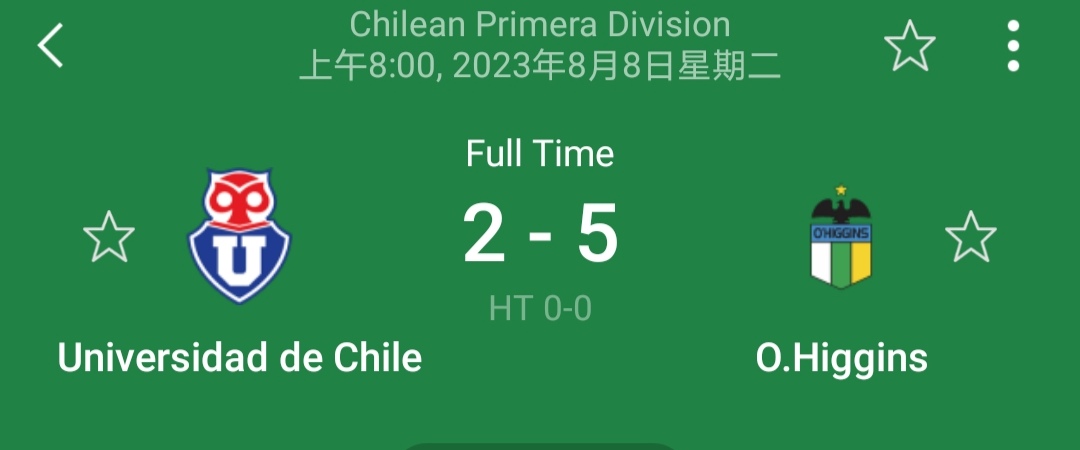Go back using the top arrow
This screenshot has height=450, width=1080.
pos(50,46)
